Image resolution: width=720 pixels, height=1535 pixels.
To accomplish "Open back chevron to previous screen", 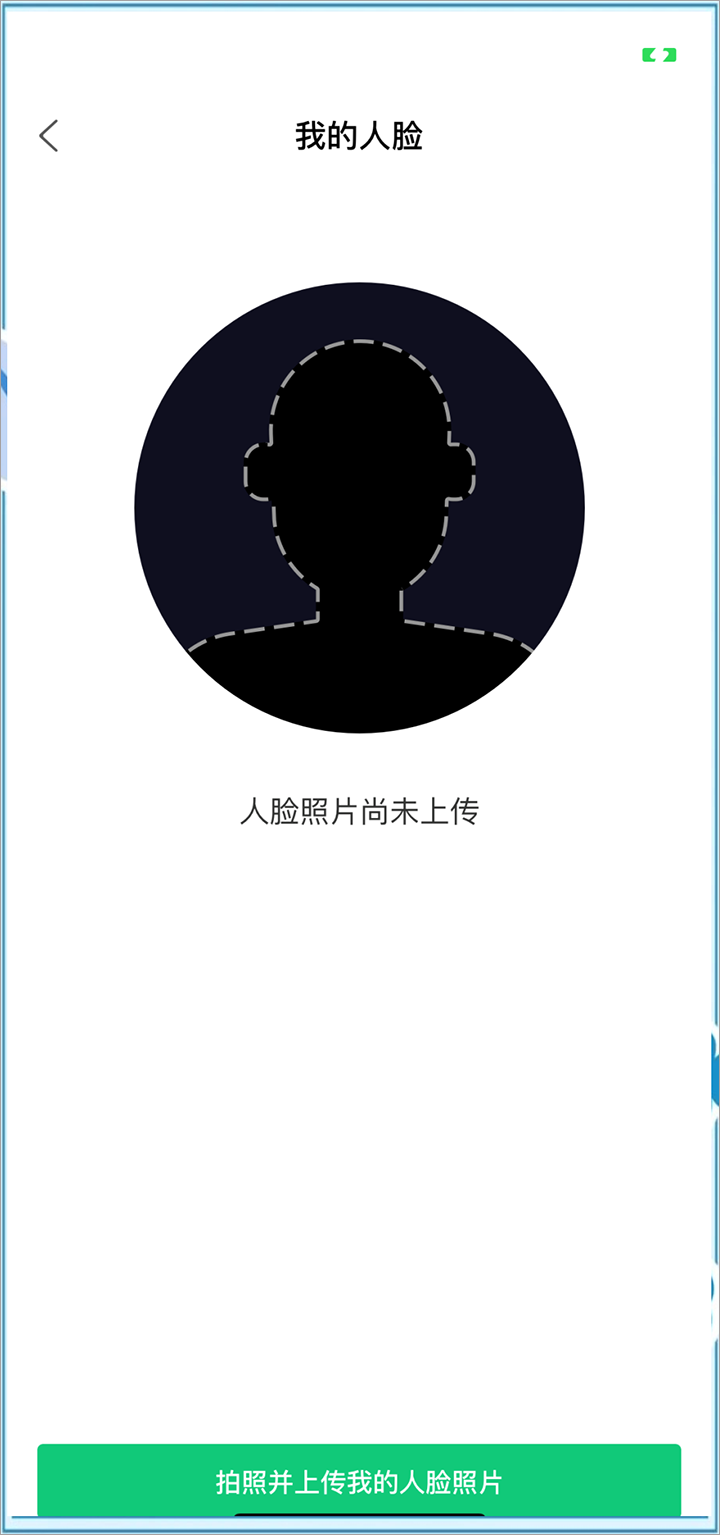I will pos(50,136).
